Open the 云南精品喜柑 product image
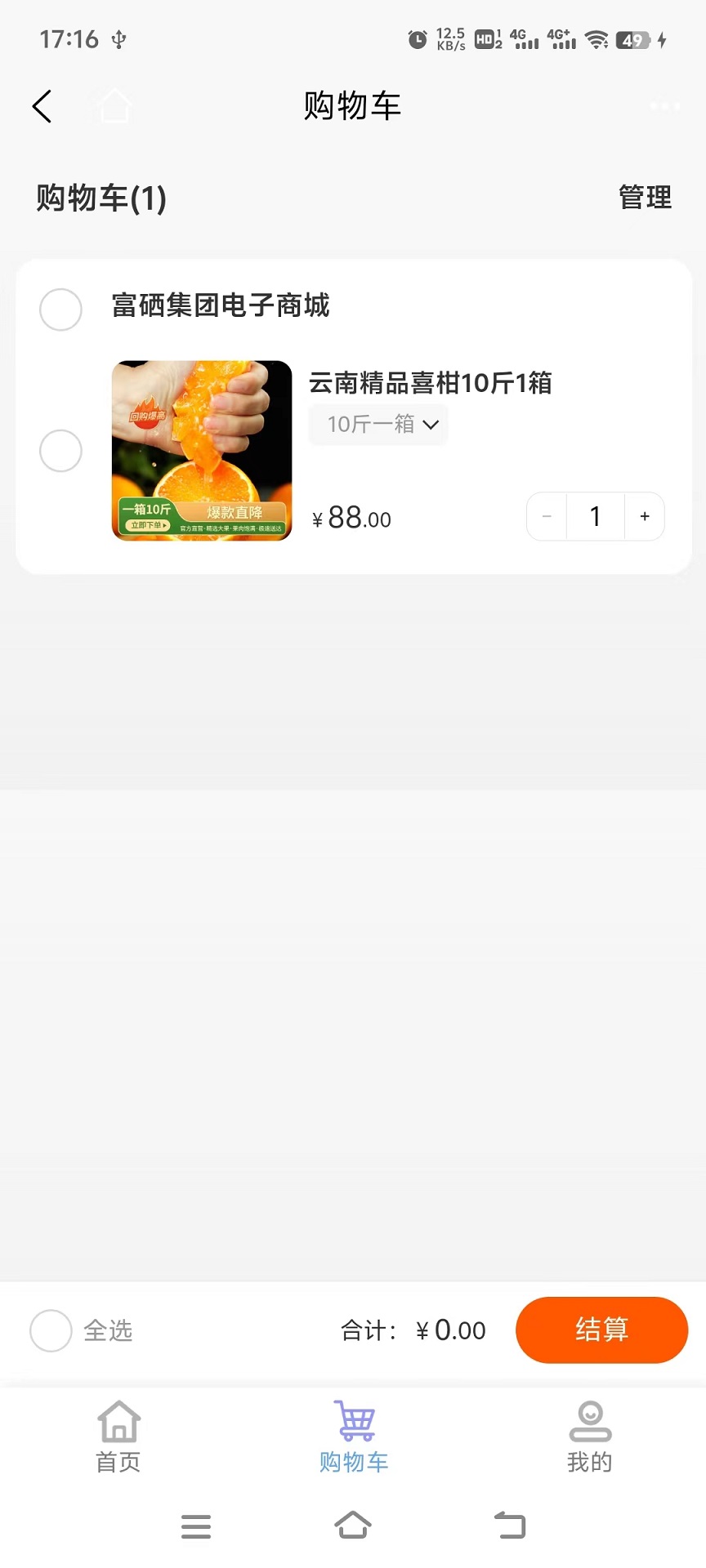Image resolution: width=706 pixels, height=1568 pixels. pos(202,451)
